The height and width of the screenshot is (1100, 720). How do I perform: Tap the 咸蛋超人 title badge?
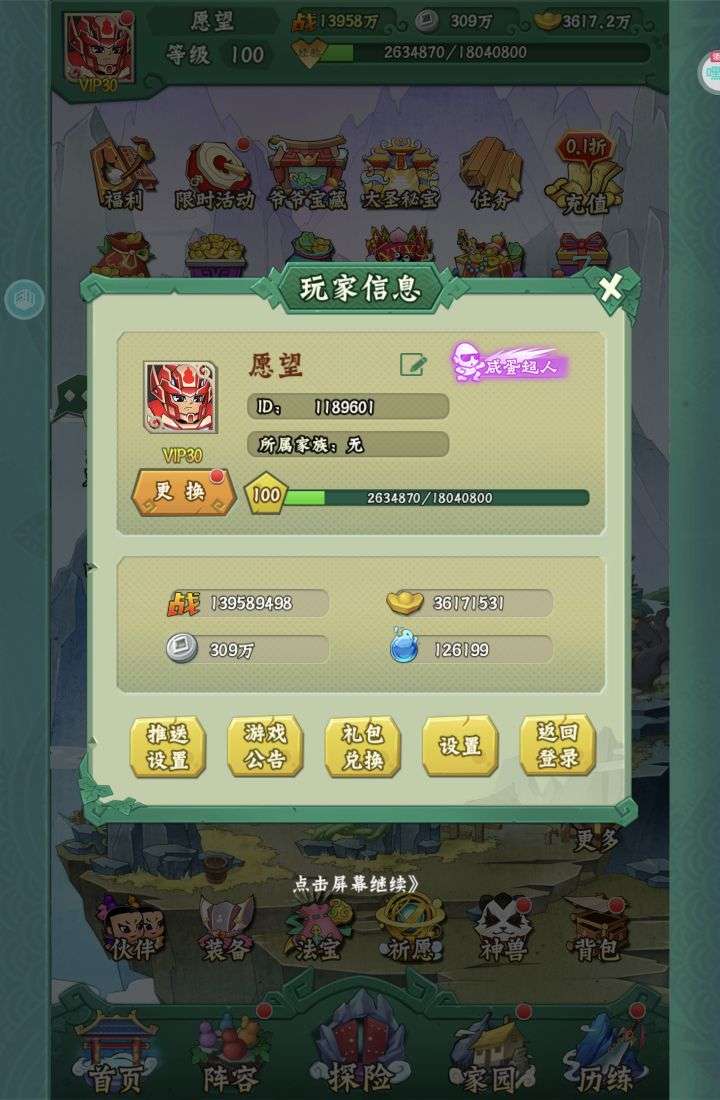[x=509, y=364]
